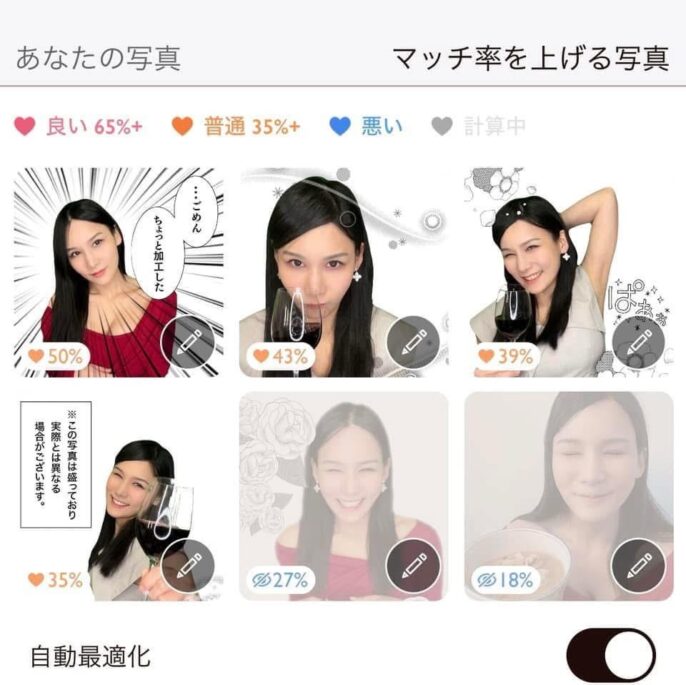Screen dimensions: 686x685
Task: Switch to the あなたの写真 tab
Action: click(98, 57)
